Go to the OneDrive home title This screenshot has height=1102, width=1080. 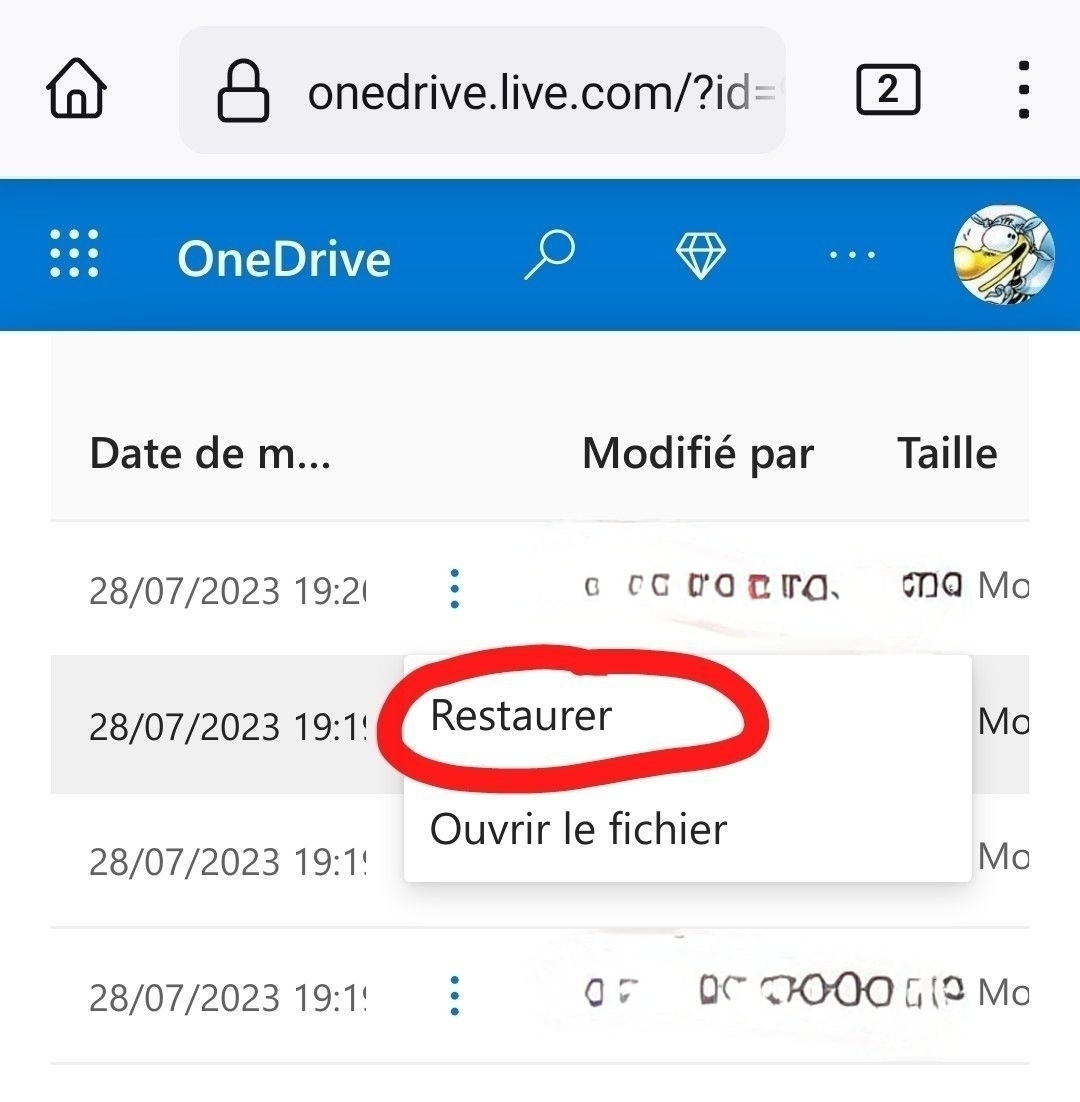284,258
